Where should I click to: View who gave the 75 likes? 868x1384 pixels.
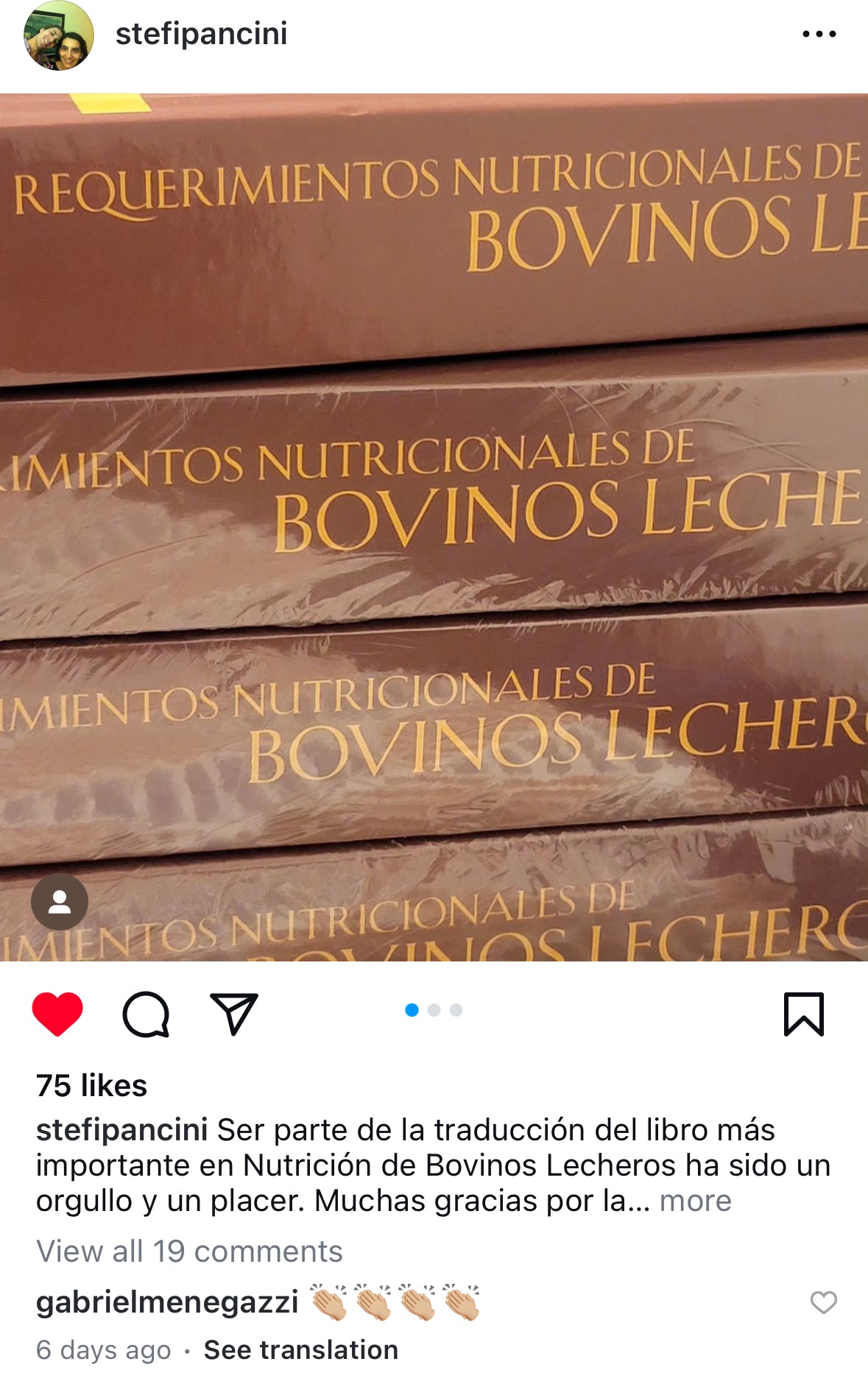[92, 1086]
